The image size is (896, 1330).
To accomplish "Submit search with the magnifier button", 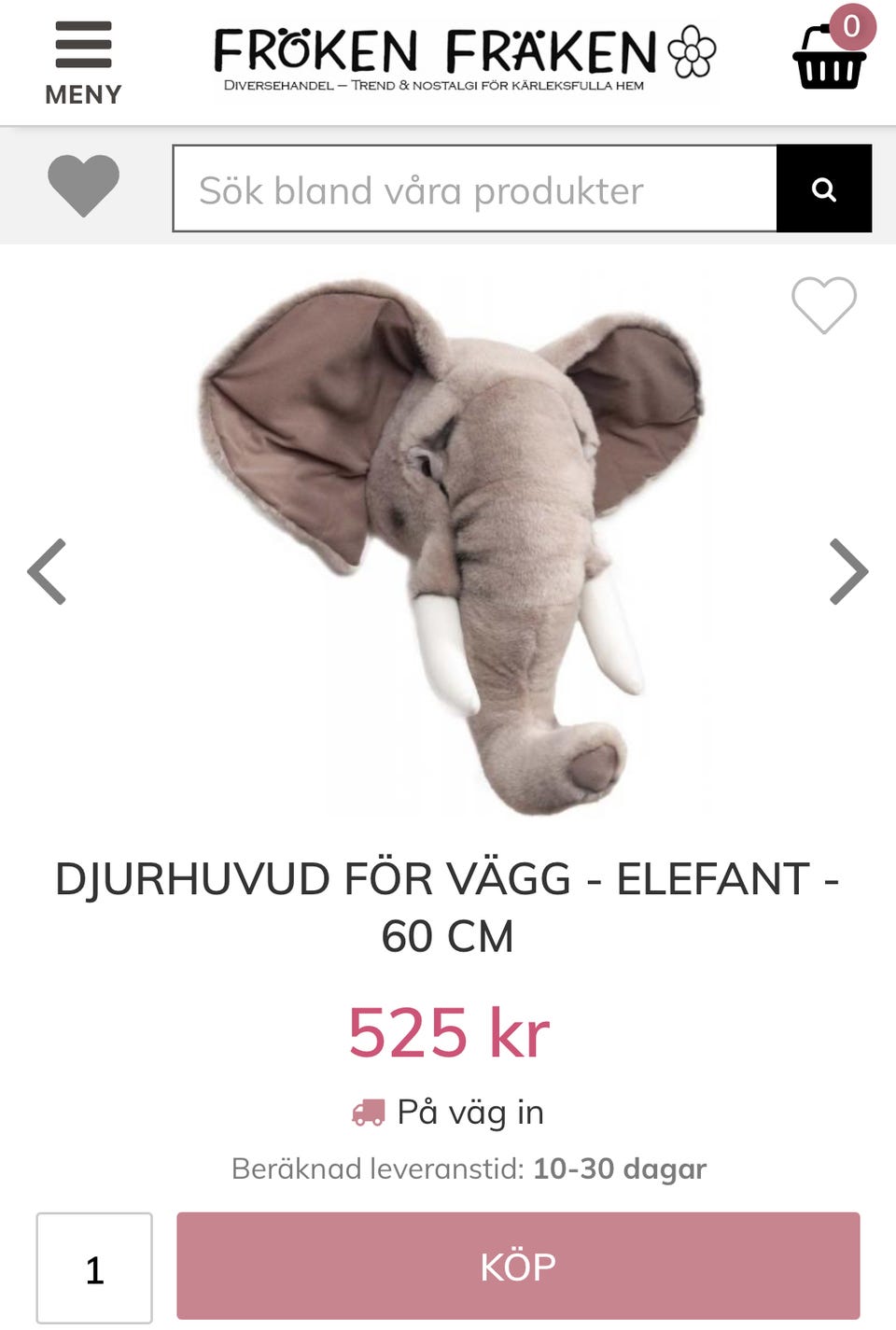I will (x=823, y=189).
